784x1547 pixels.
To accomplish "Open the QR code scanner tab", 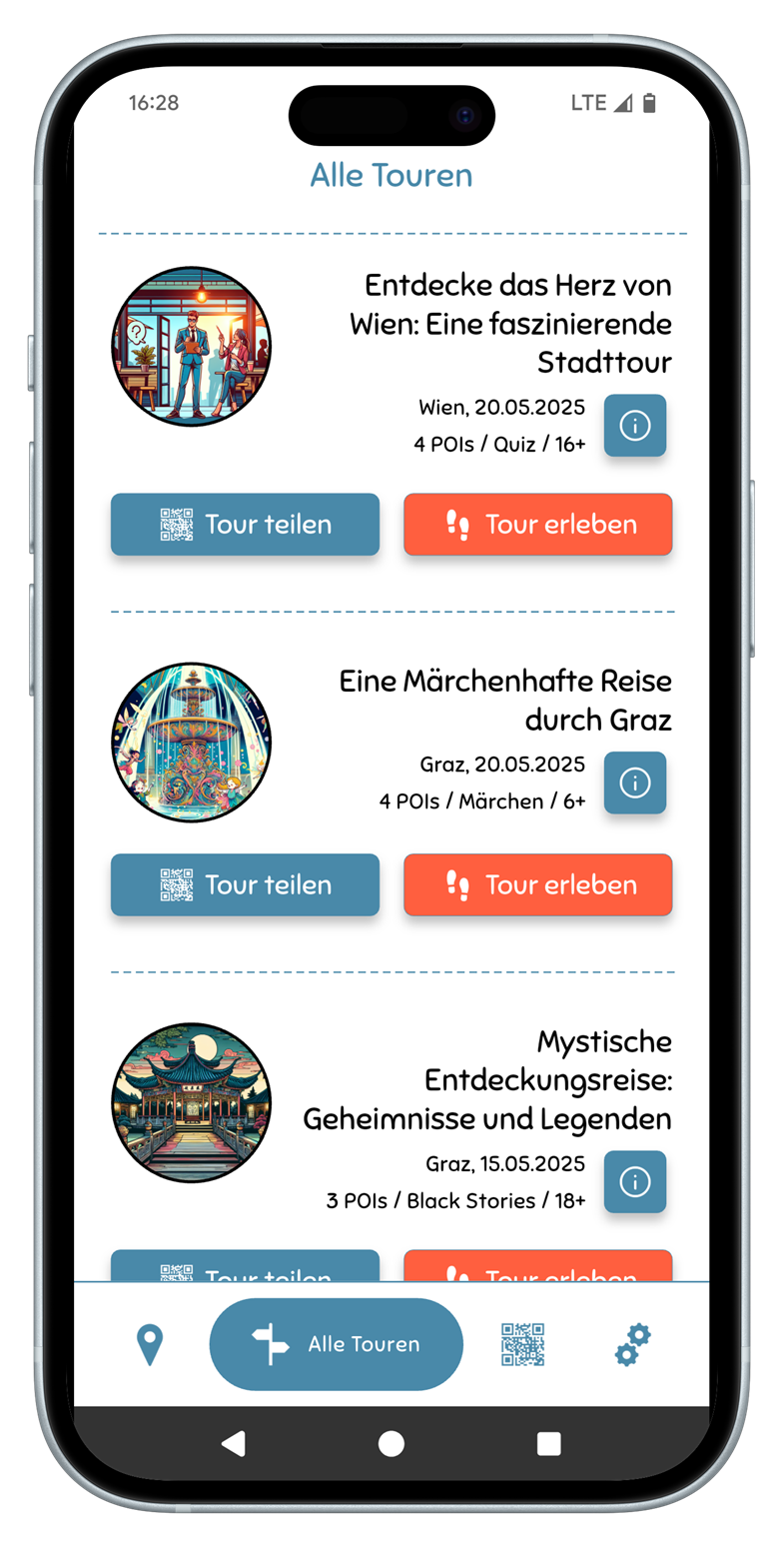I will click(x=523, y=1344).
